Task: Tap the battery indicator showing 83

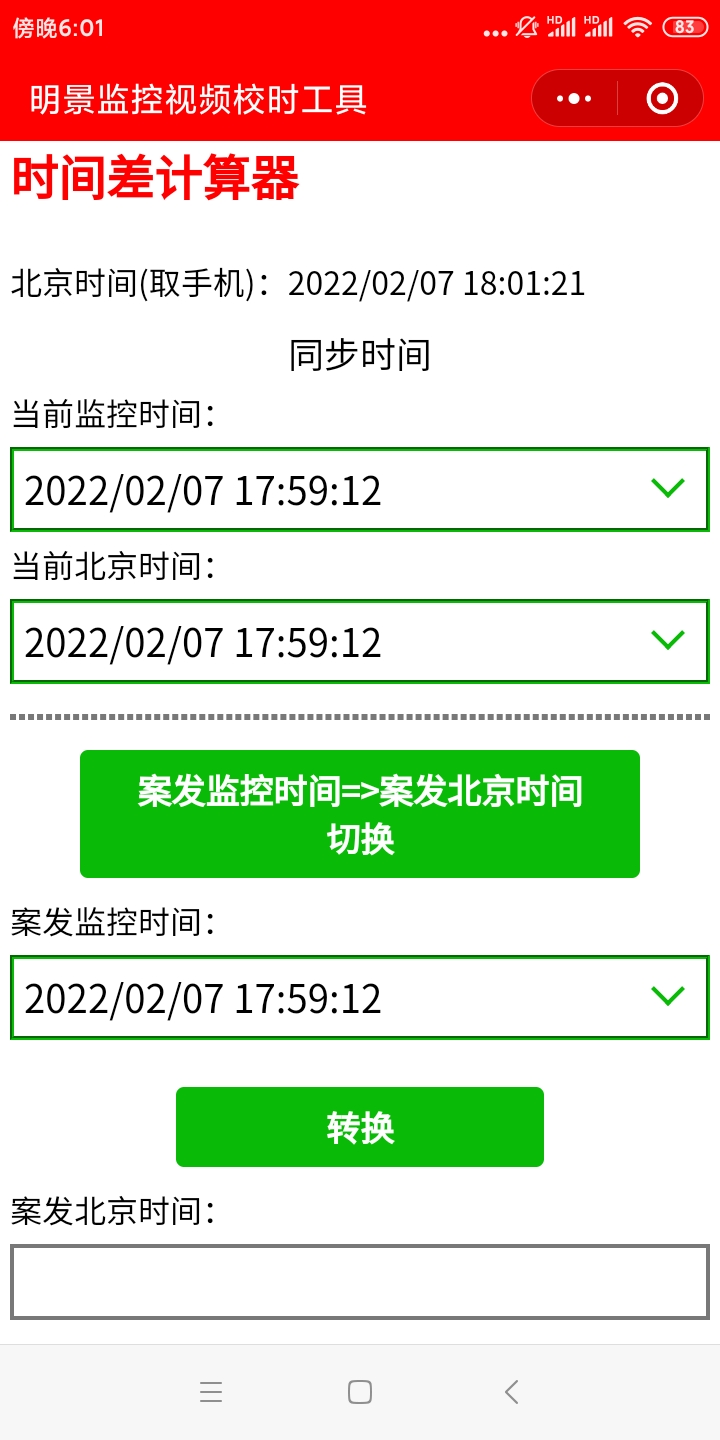Action: point(686,29)
